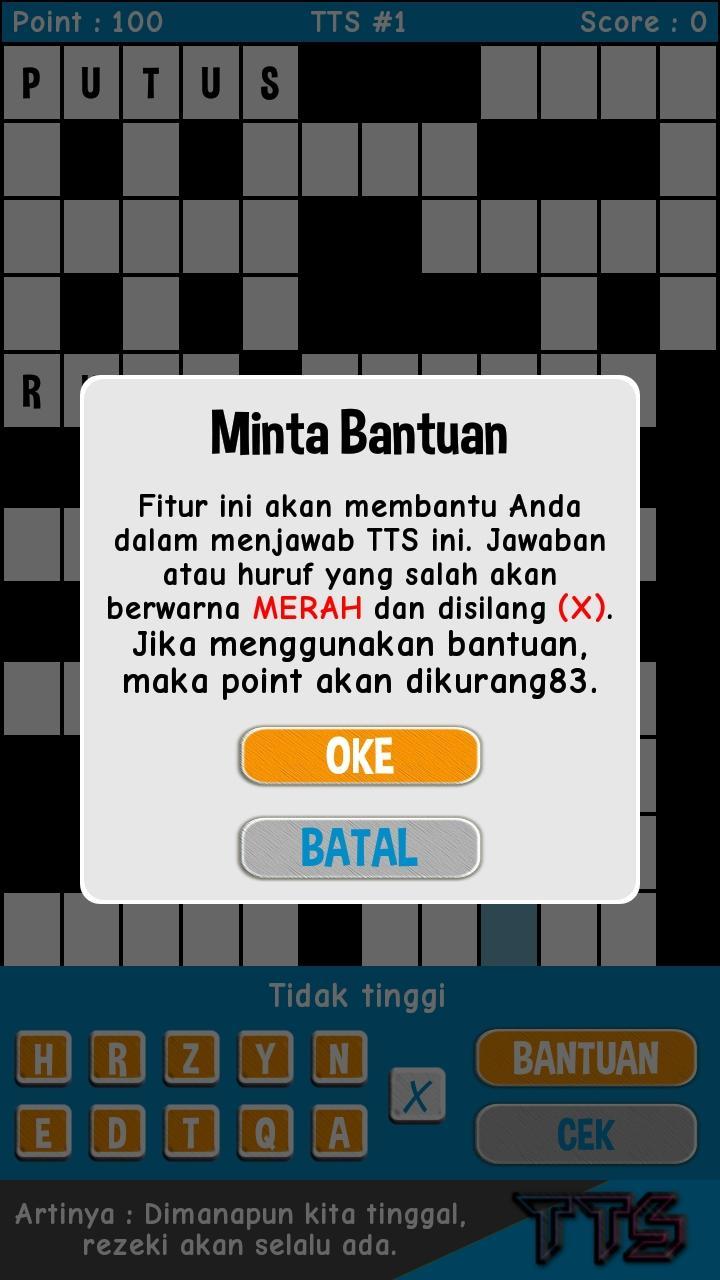Select letter tile T
Image resolution: width=720 pixels, height=1280 pixels.
191,1133
